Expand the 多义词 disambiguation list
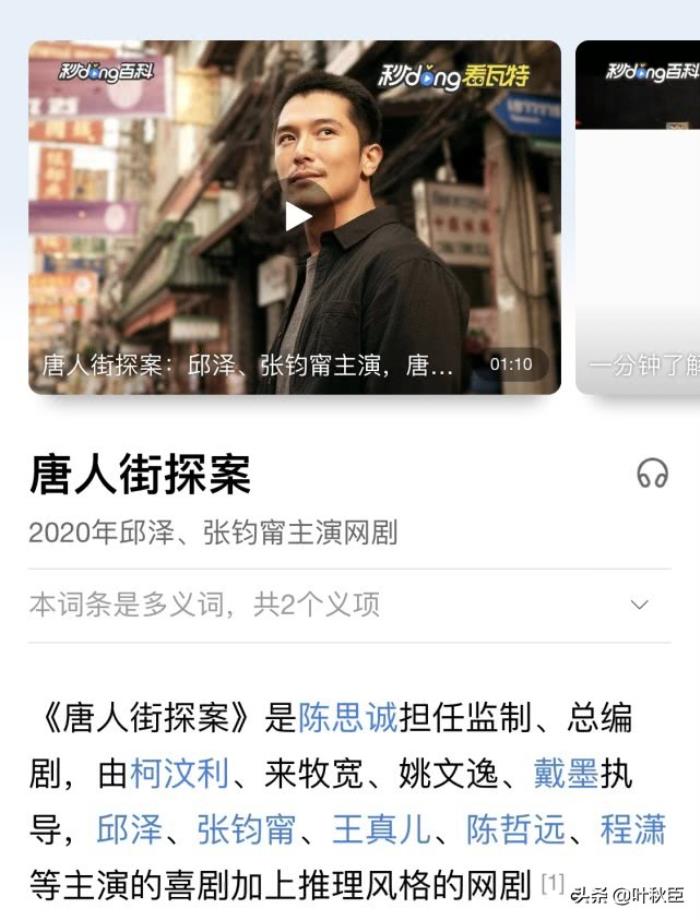 coord(640,605)
